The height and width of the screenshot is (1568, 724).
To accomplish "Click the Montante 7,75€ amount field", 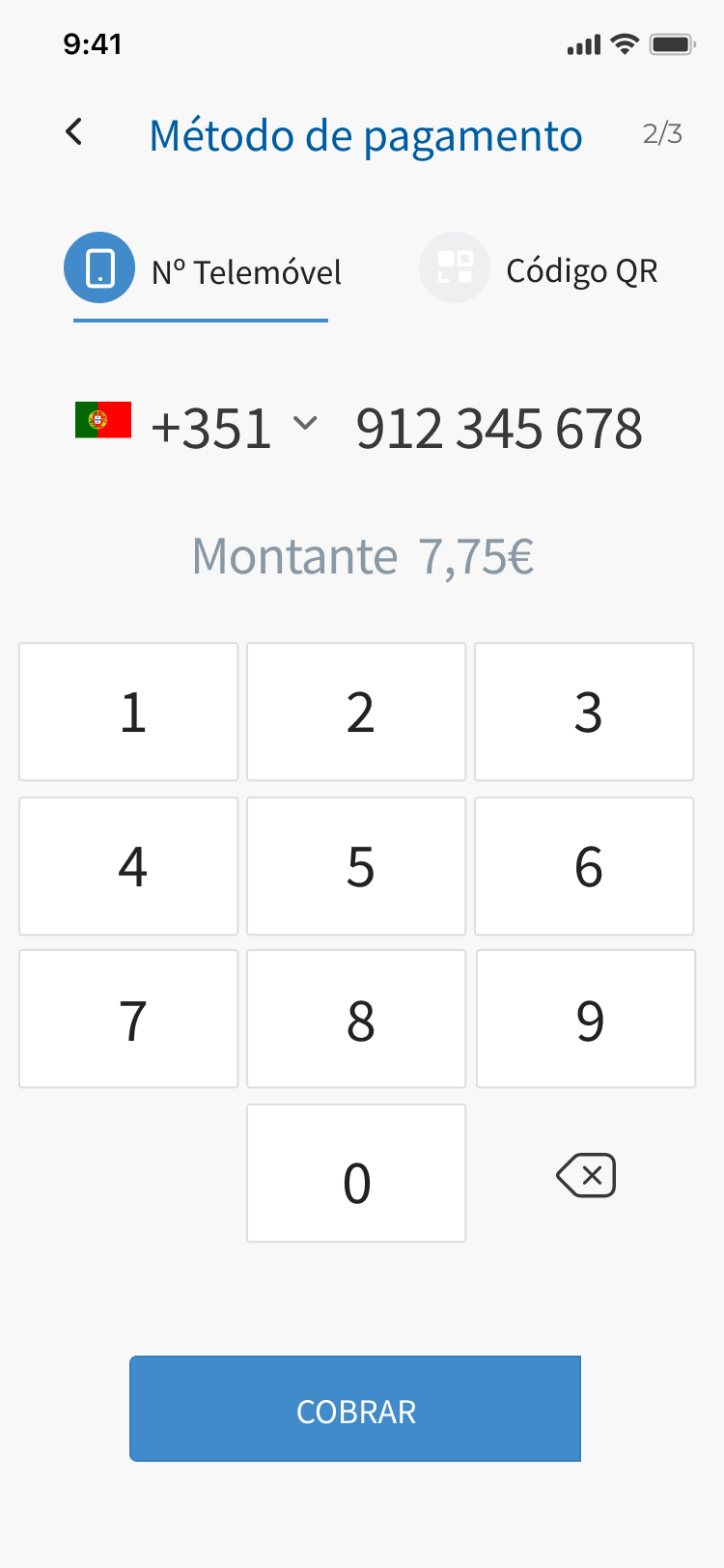I will point(362,555).
